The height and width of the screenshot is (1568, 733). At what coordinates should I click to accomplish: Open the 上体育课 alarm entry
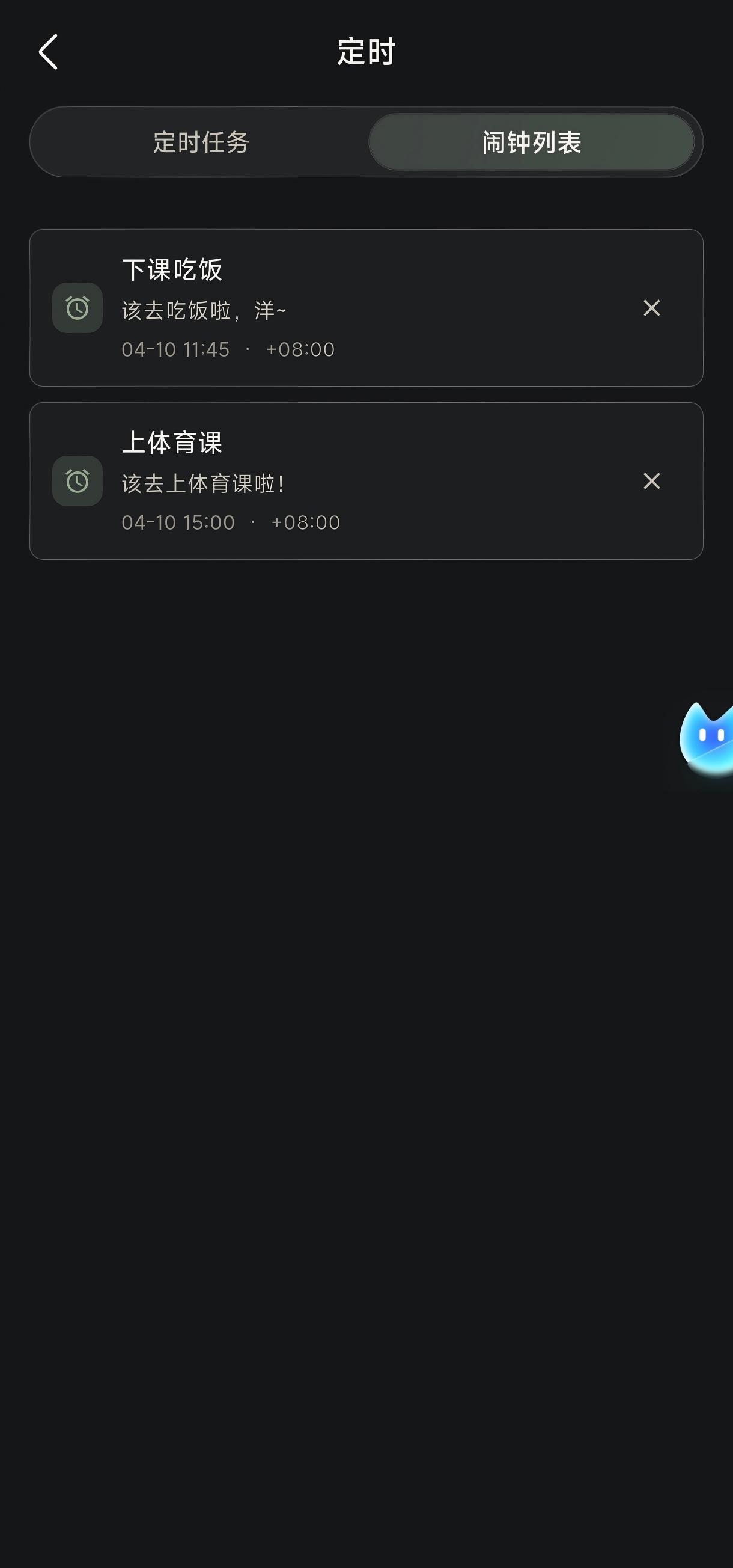(365, 481)
